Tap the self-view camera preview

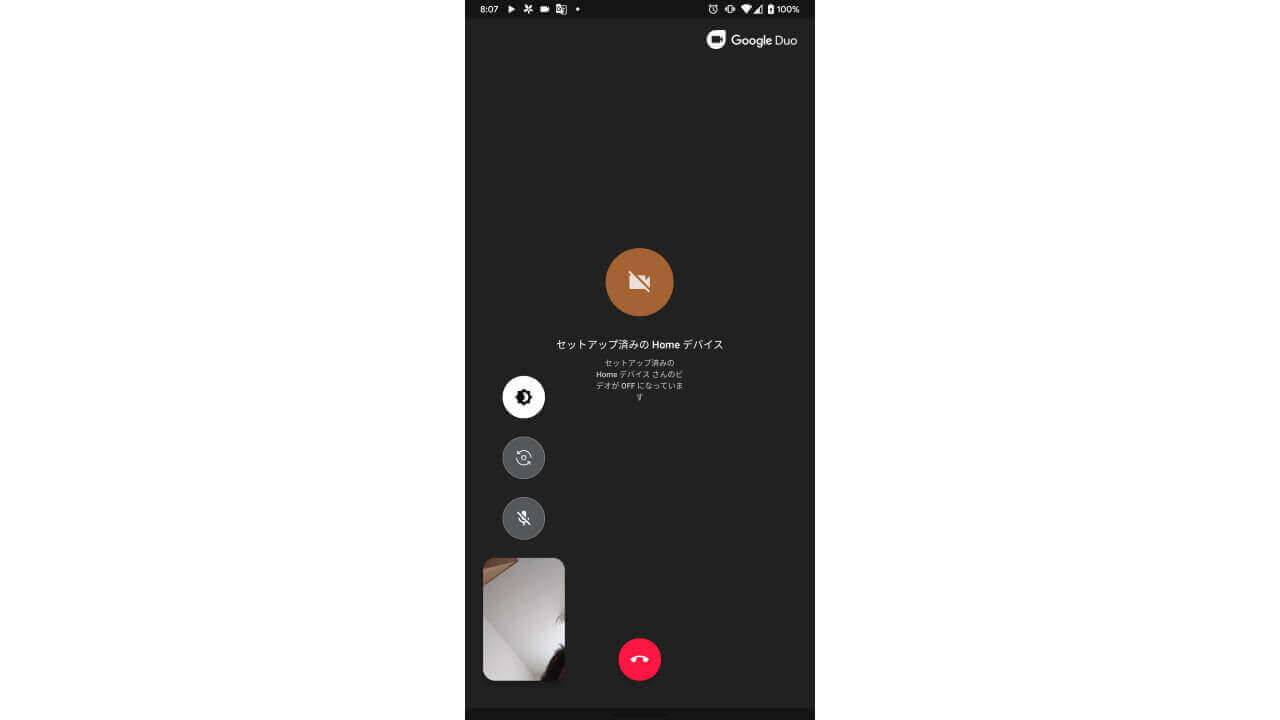point(524,619)
